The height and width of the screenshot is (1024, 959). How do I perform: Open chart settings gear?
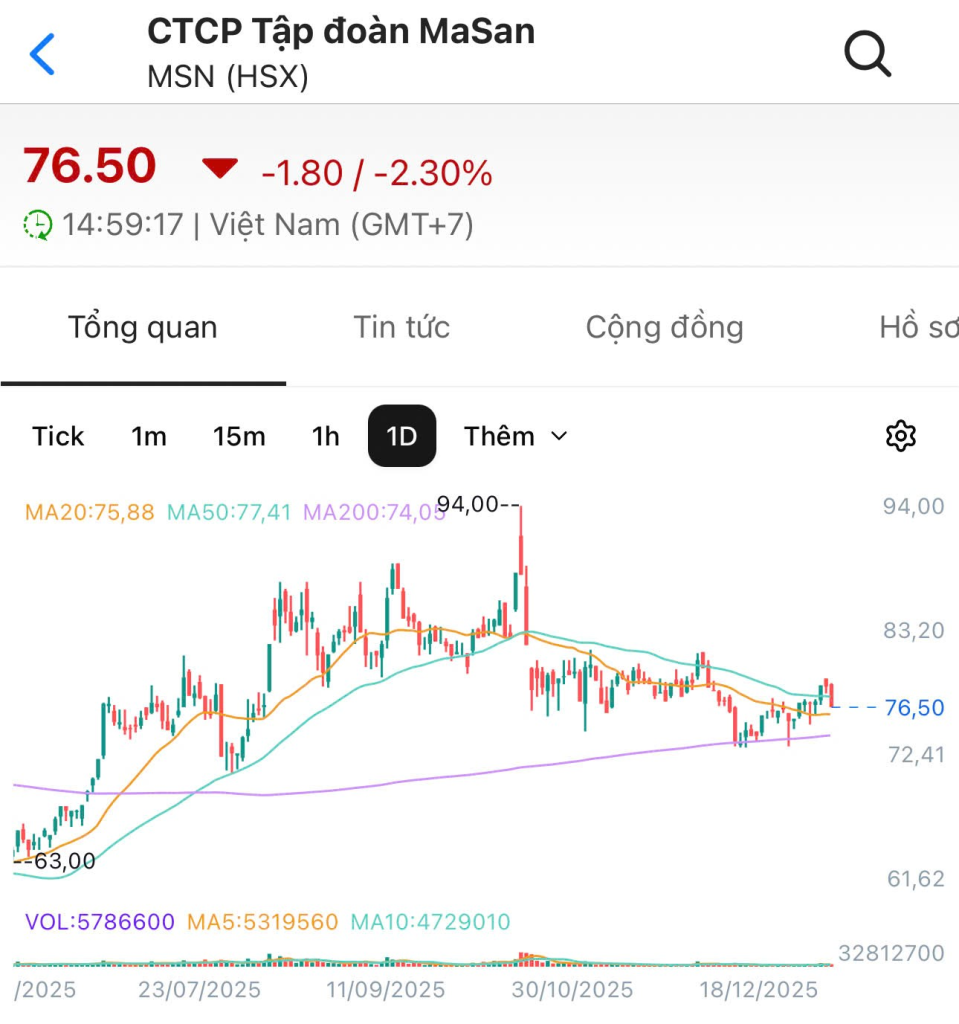(901, 437)
